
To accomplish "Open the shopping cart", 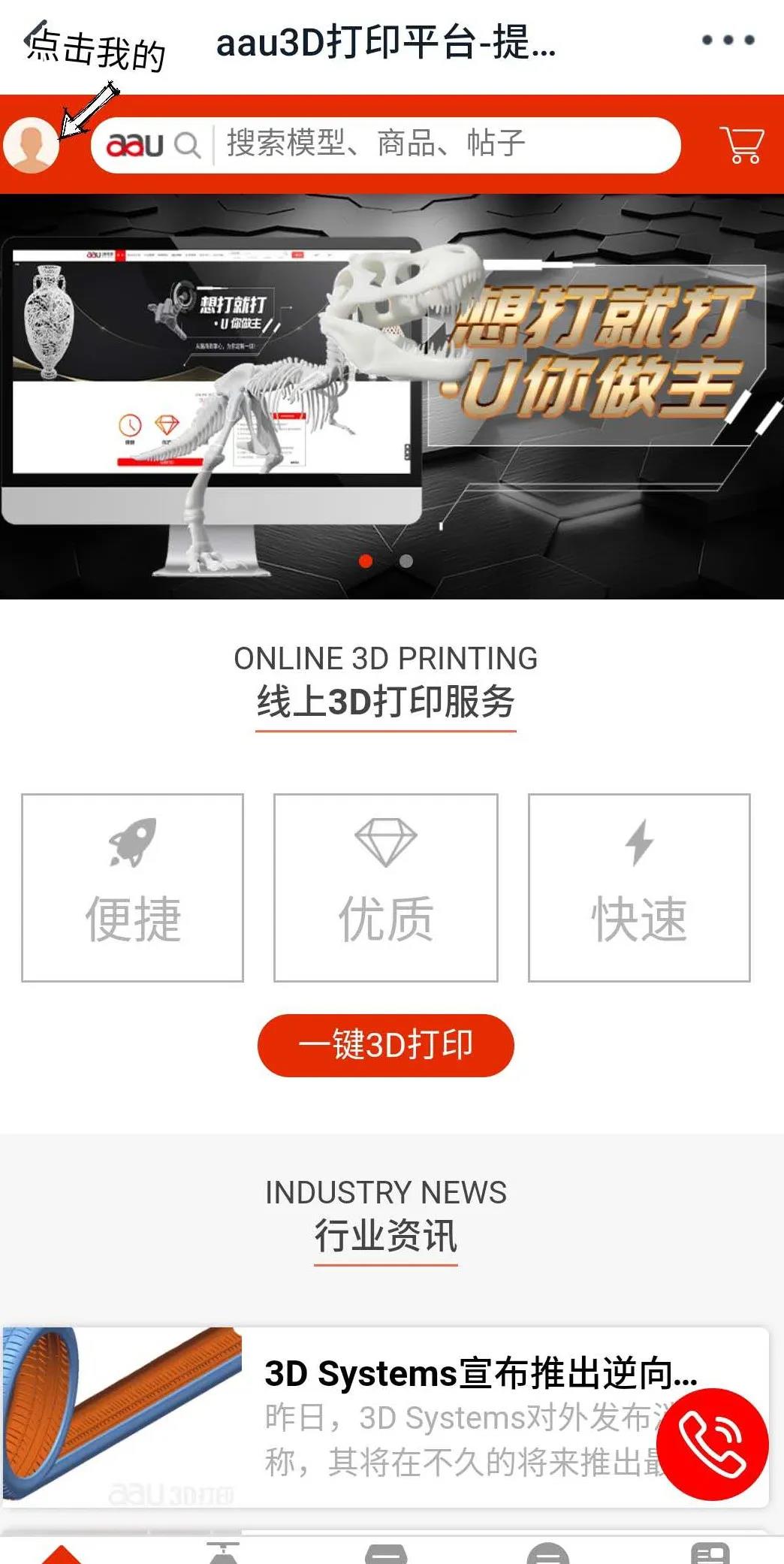I will point(742,144).
